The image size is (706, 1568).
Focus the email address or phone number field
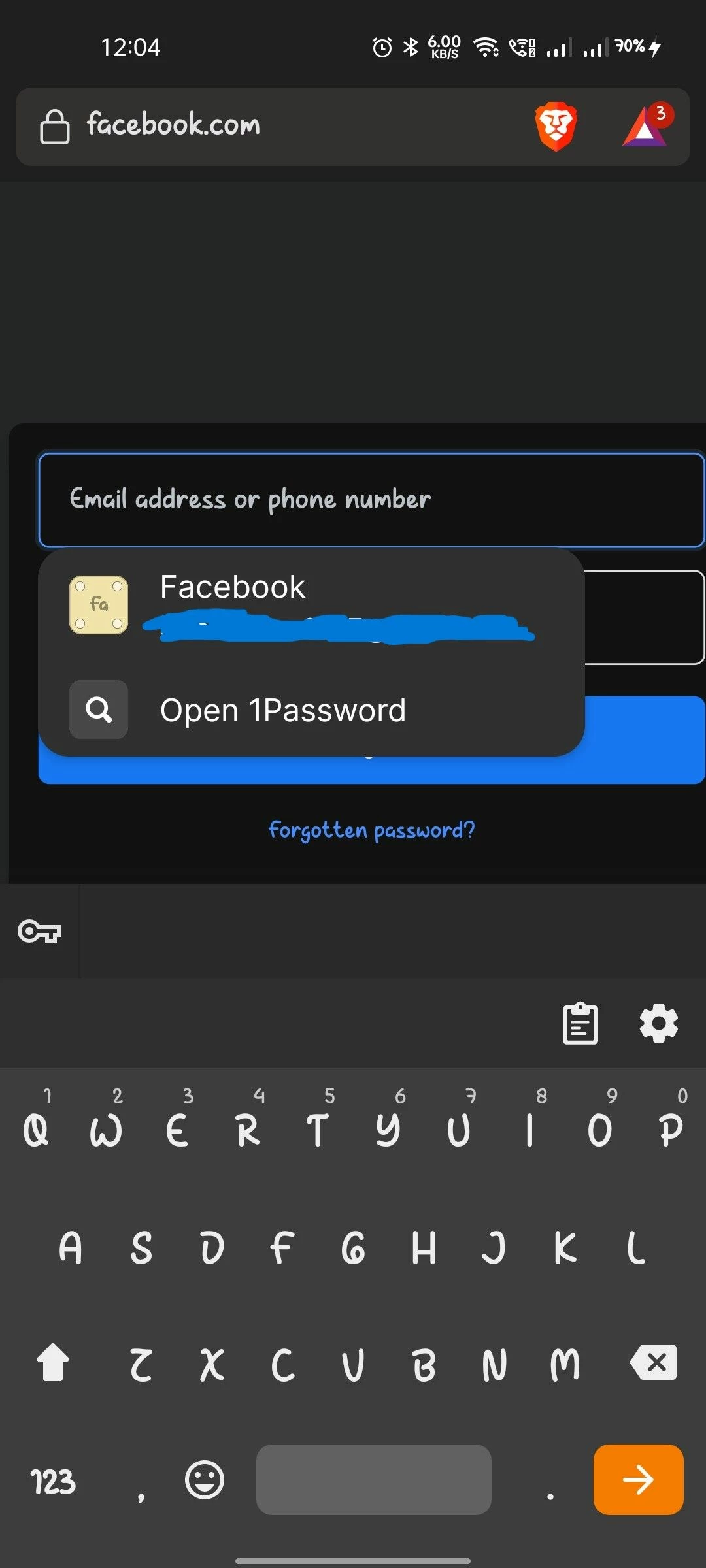[371, 500]
